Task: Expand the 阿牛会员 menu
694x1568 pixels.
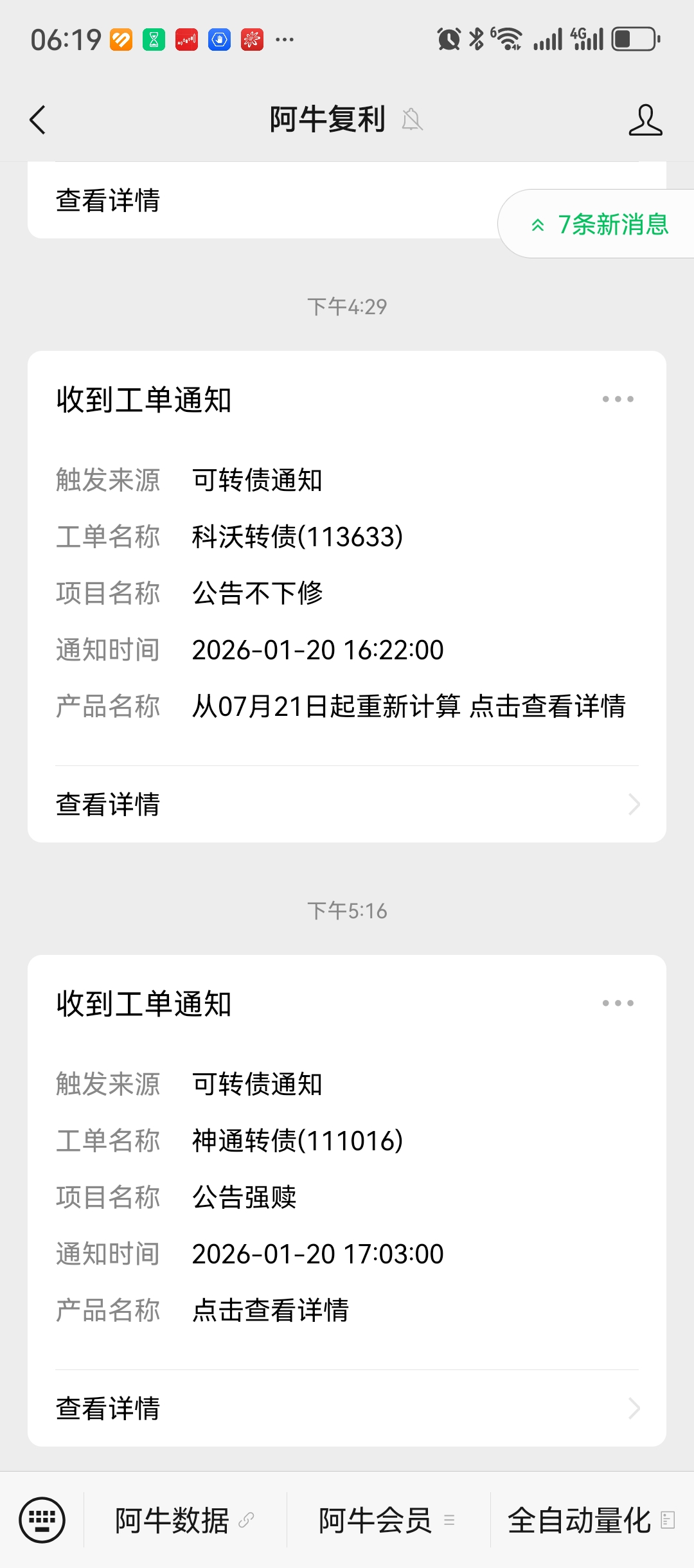Action: pos(387,1520)
